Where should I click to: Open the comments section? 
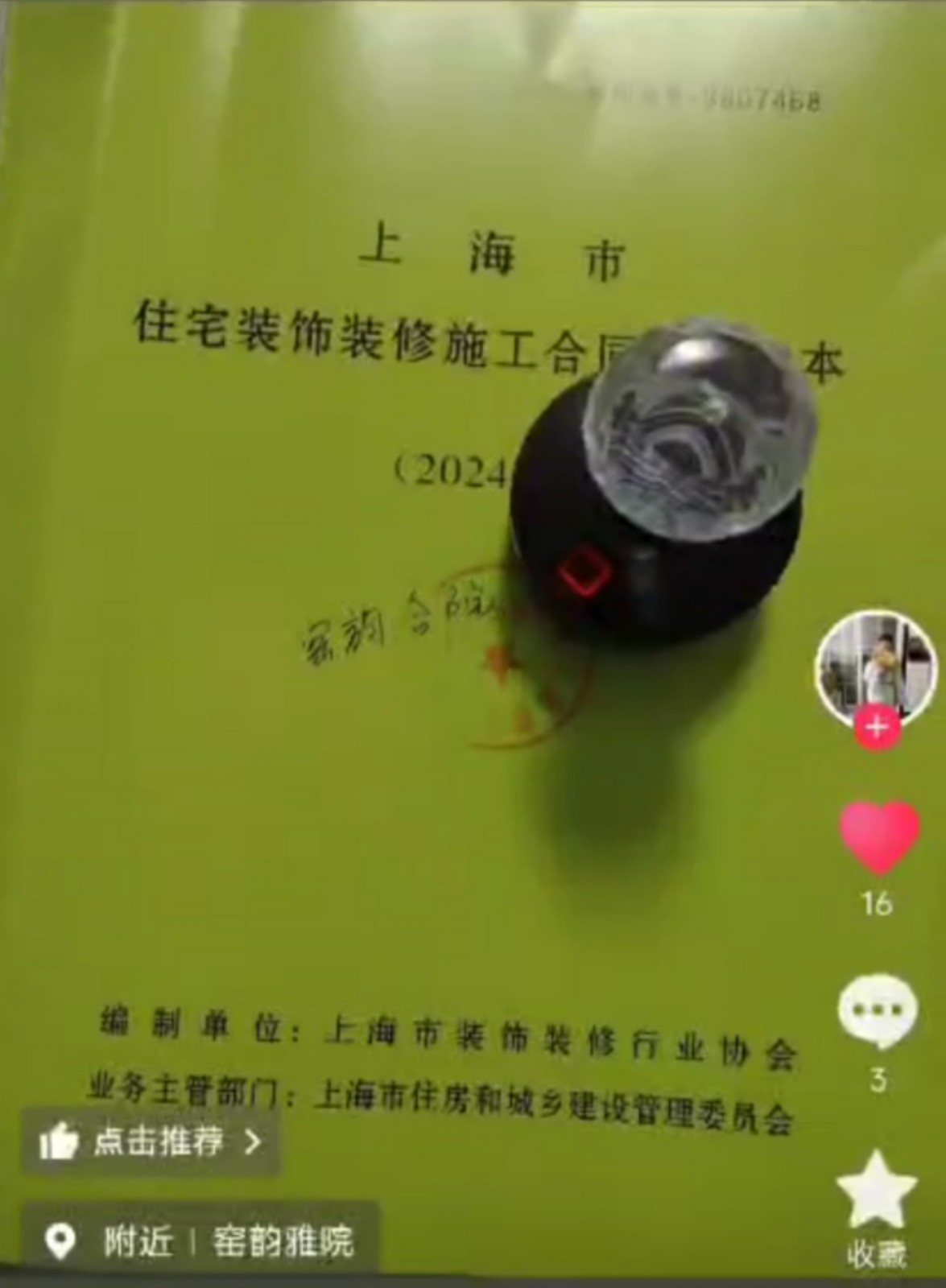[877, 1009]
